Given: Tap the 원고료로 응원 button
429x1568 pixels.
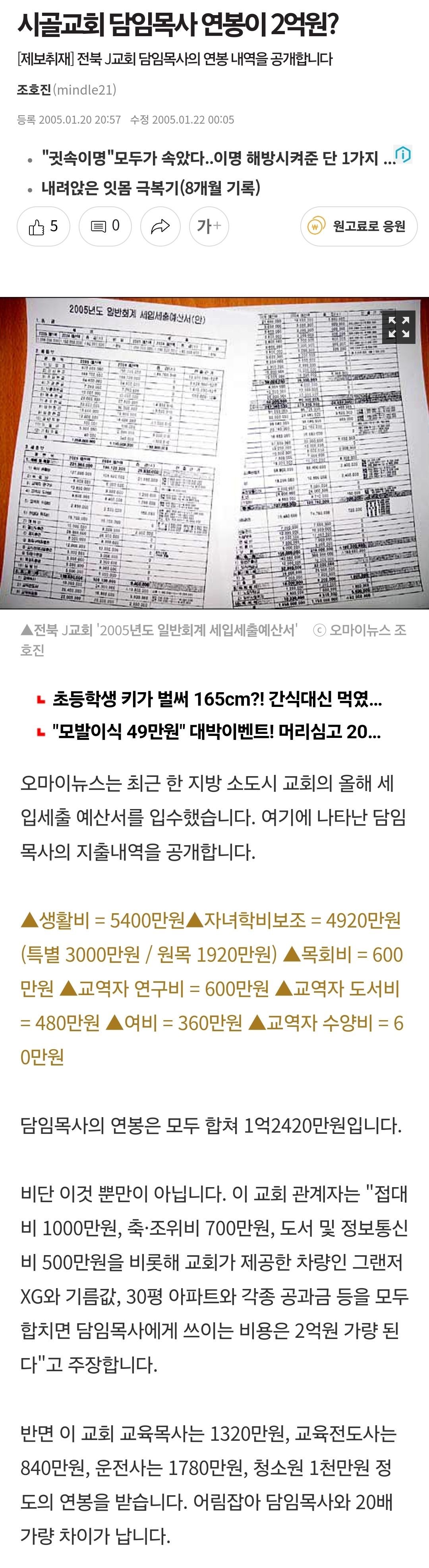Looking at the screenshot, I should (358, 227).
